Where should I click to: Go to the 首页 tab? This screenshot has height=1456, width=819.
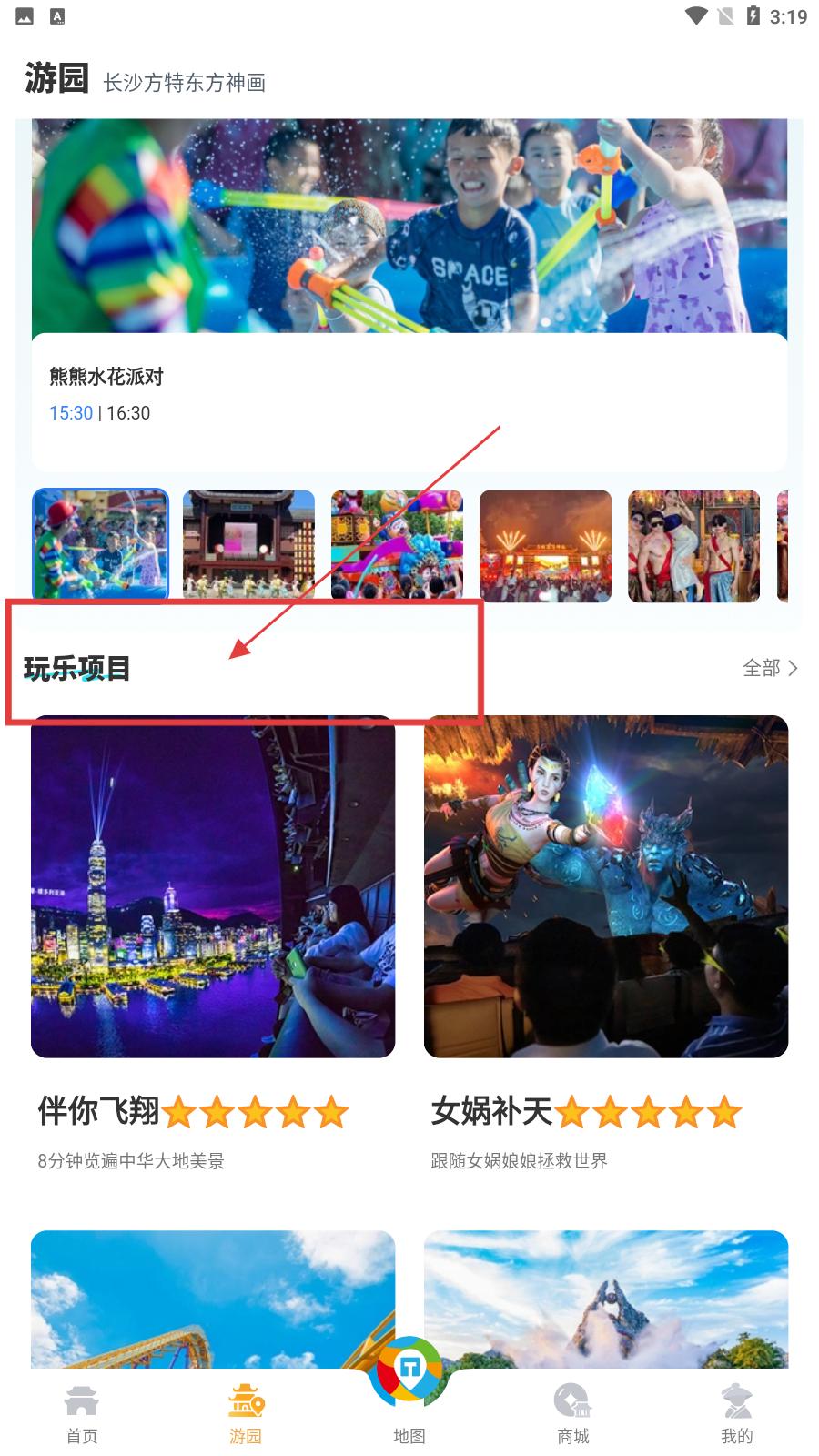click(82, 1415)
